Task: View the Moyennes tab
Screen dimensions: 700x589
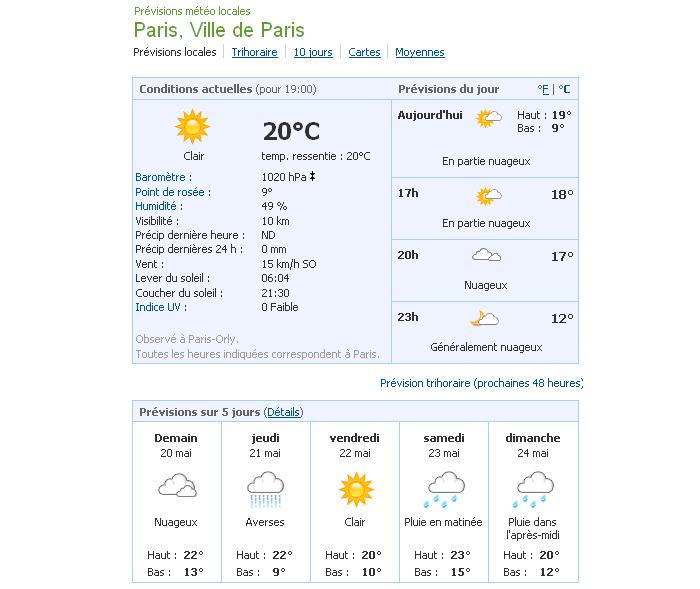Action: [x=420, y=52]
